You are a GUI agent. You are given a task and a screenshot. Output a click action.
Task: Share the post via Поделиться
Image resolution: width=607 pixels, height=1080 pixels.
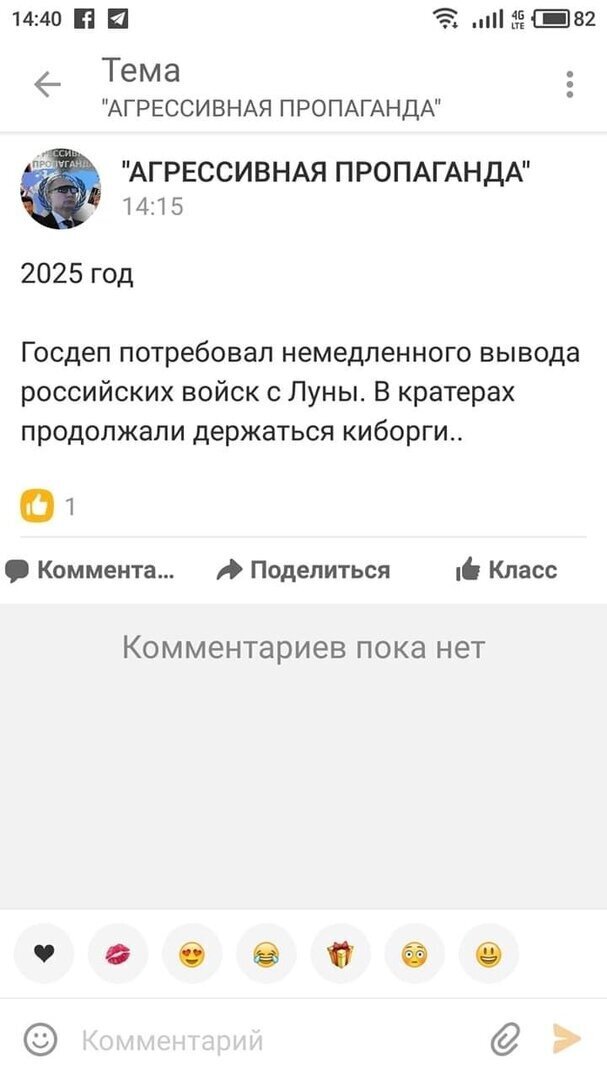click(x=303, y=570)
